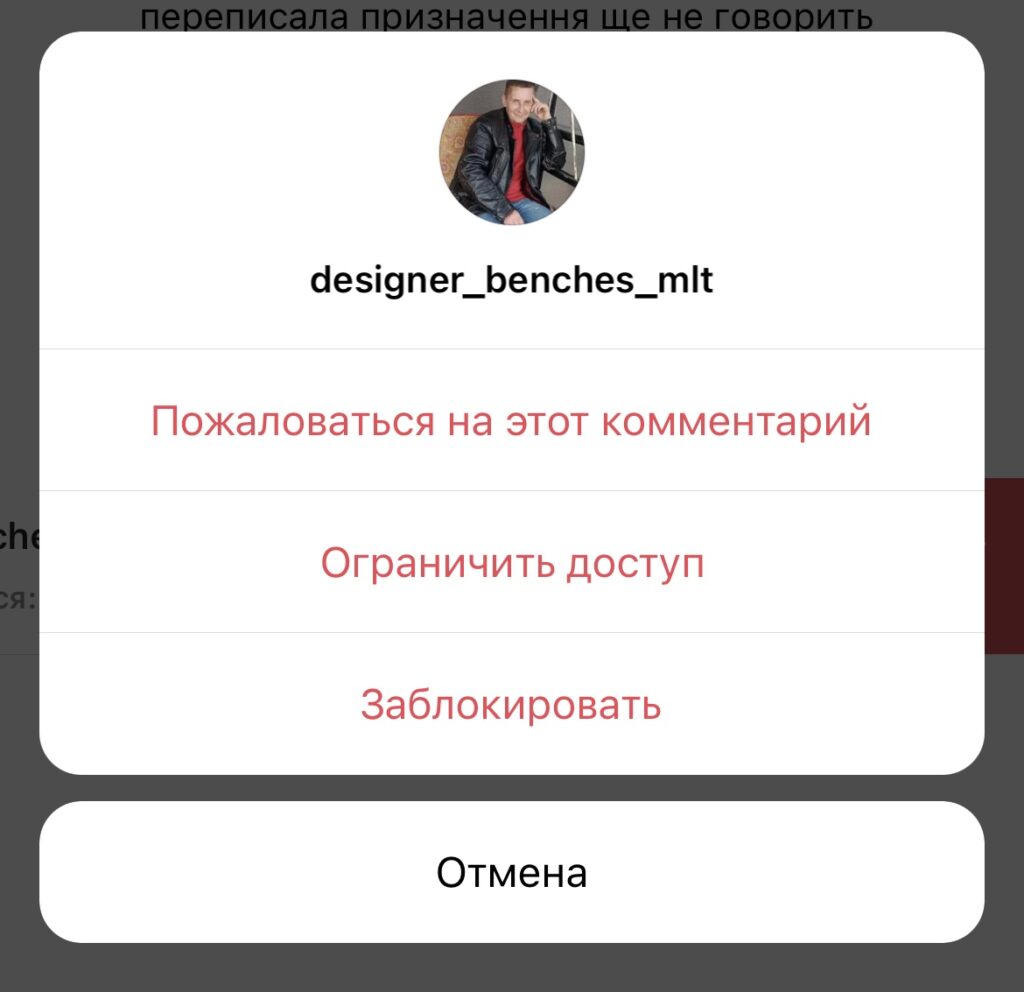Screen dimensions: 1024x992
Task: Choose Ограничить доступ option
Action: pyautogui.click(x=511, y=563)
